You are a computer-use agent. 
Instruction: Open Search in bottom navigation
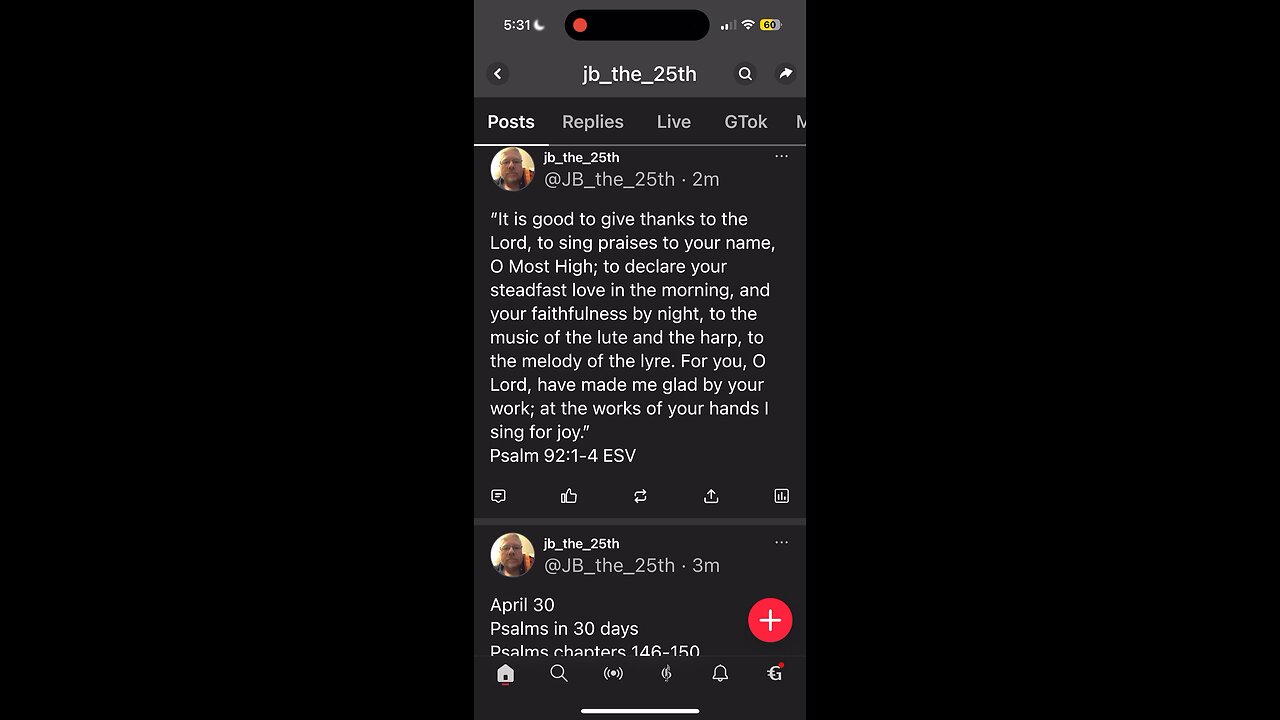point(559,674)
